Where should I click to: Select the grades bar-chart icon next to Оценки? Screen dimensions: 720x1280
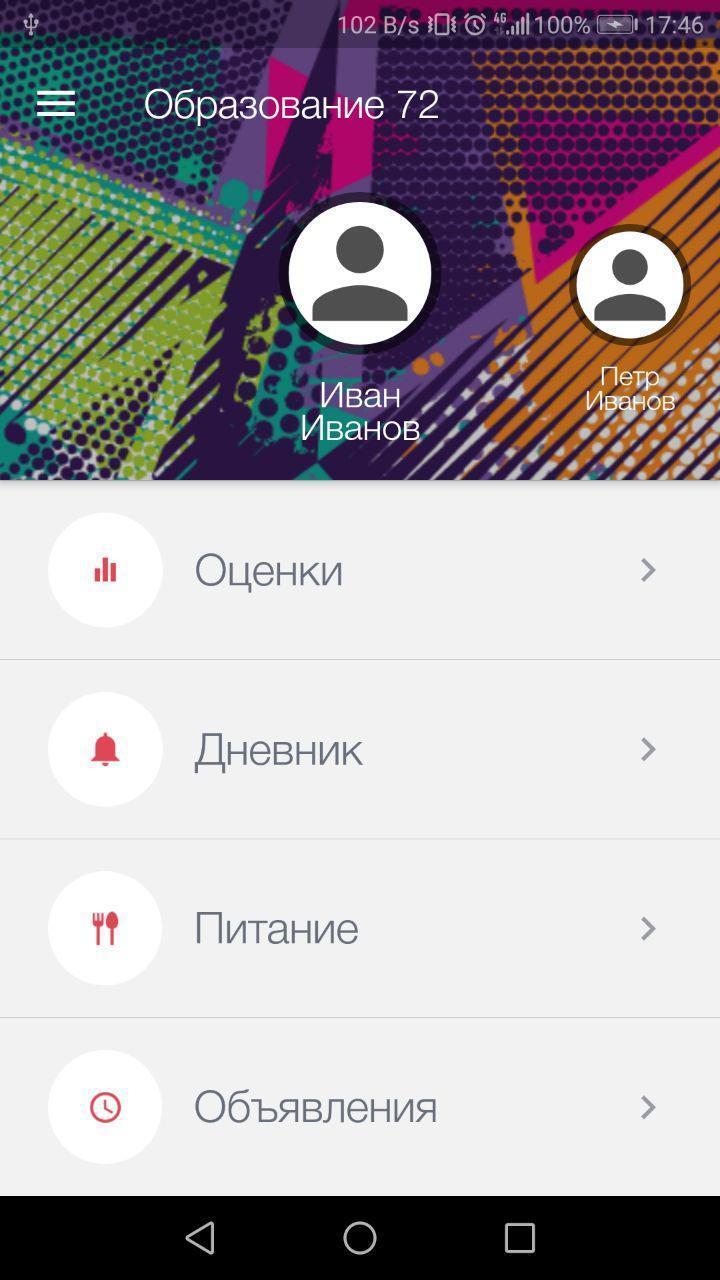(x=105, y=570)
